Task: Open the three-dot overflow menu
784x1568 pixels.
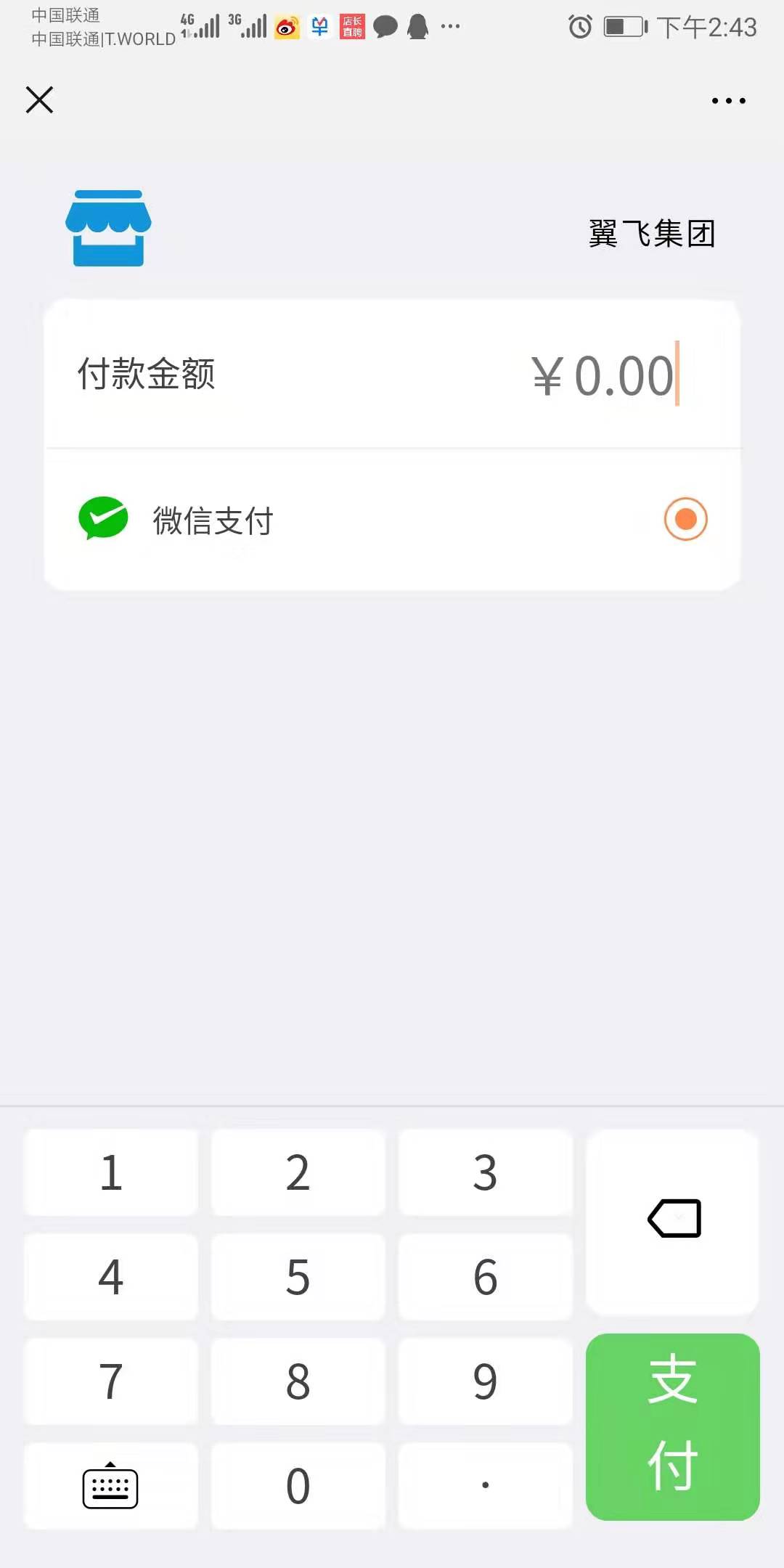Action: click(x=728, y=100)
